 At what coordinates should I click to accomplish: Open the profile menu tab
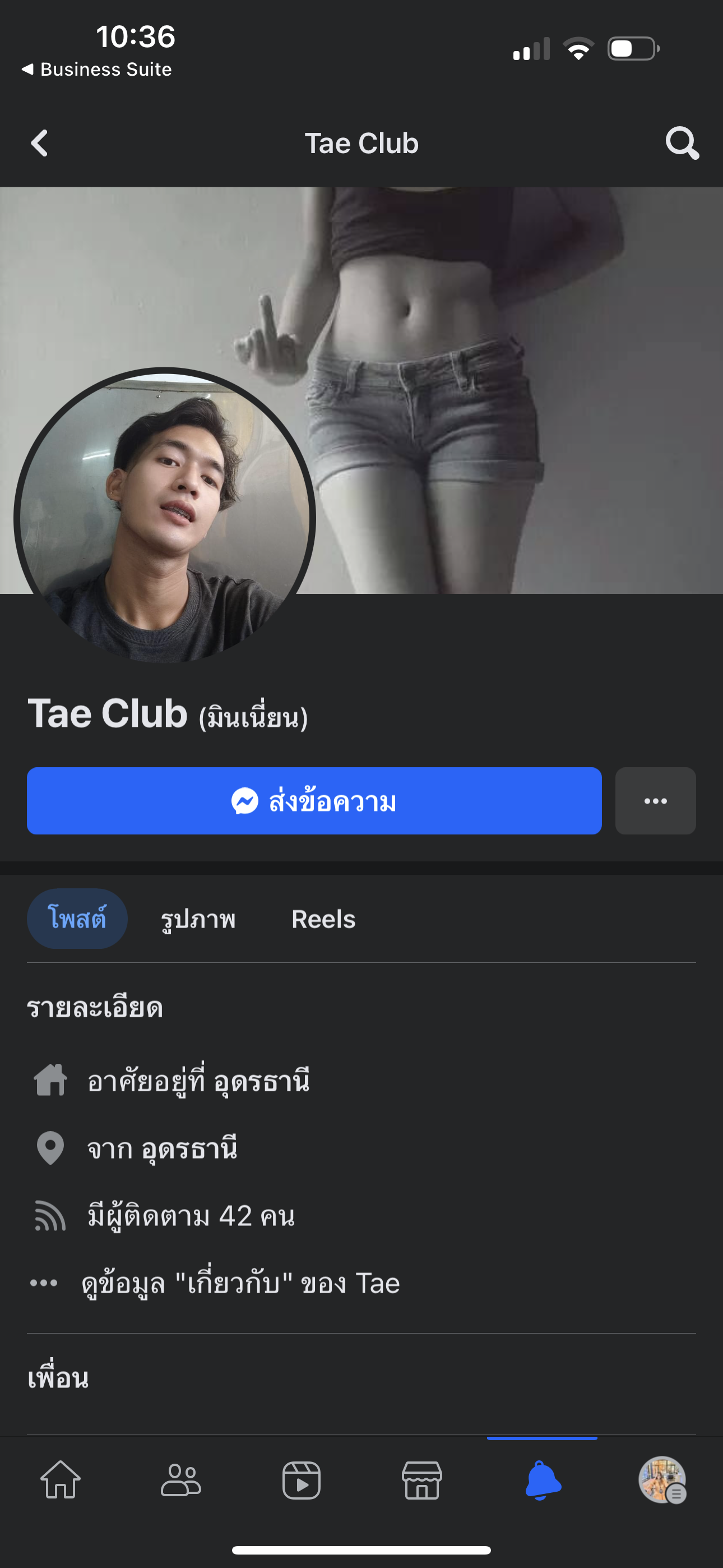click(x=662, y=1480)
